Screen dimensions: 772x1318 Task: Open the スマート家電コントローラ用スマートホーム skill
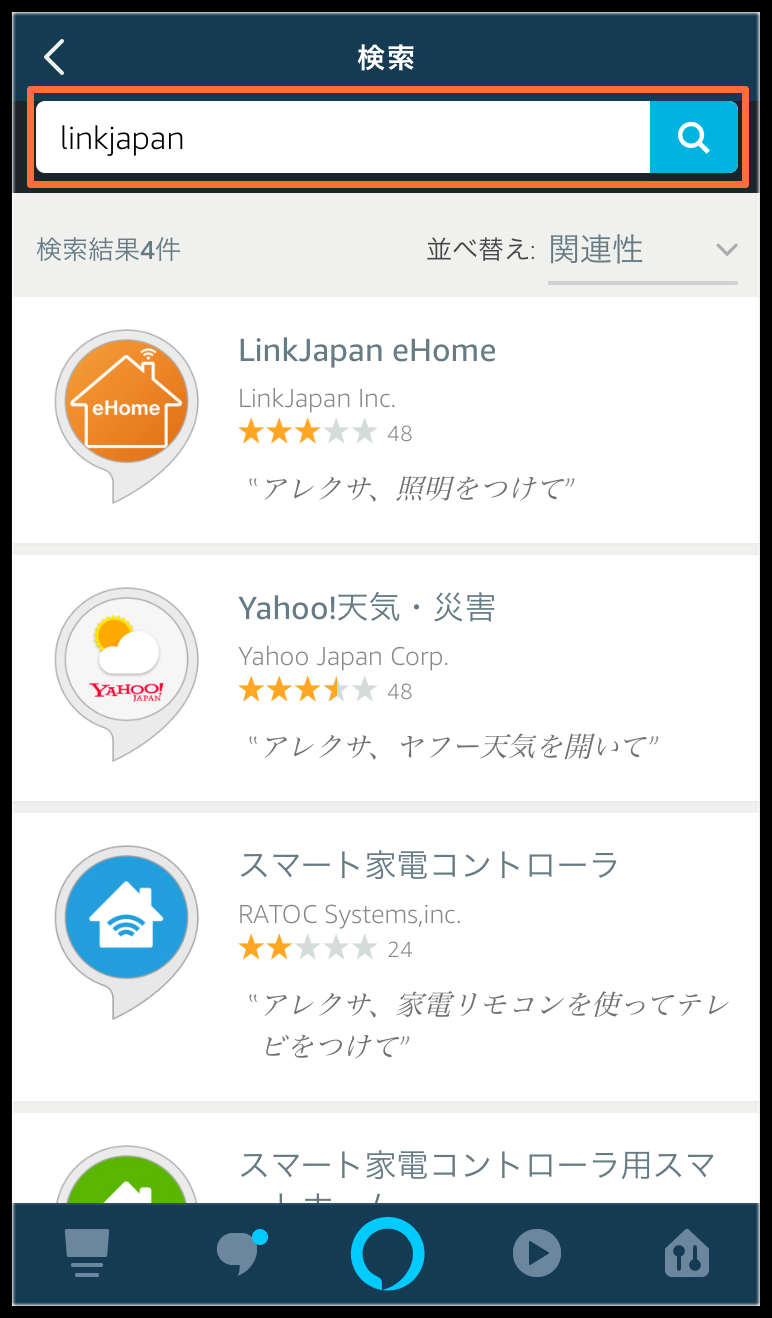pyautogui.click(x=385, y=1158)
